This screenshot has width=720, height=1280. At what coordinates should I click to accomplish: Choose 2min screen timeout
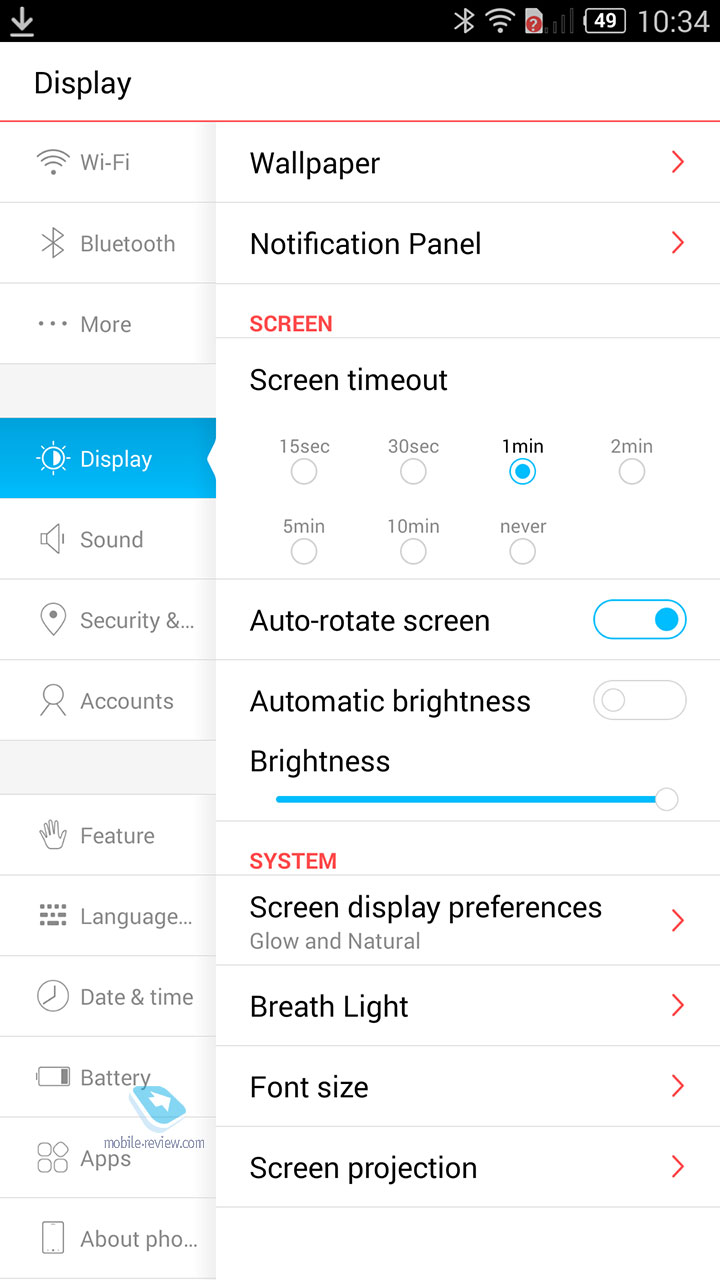631,471
